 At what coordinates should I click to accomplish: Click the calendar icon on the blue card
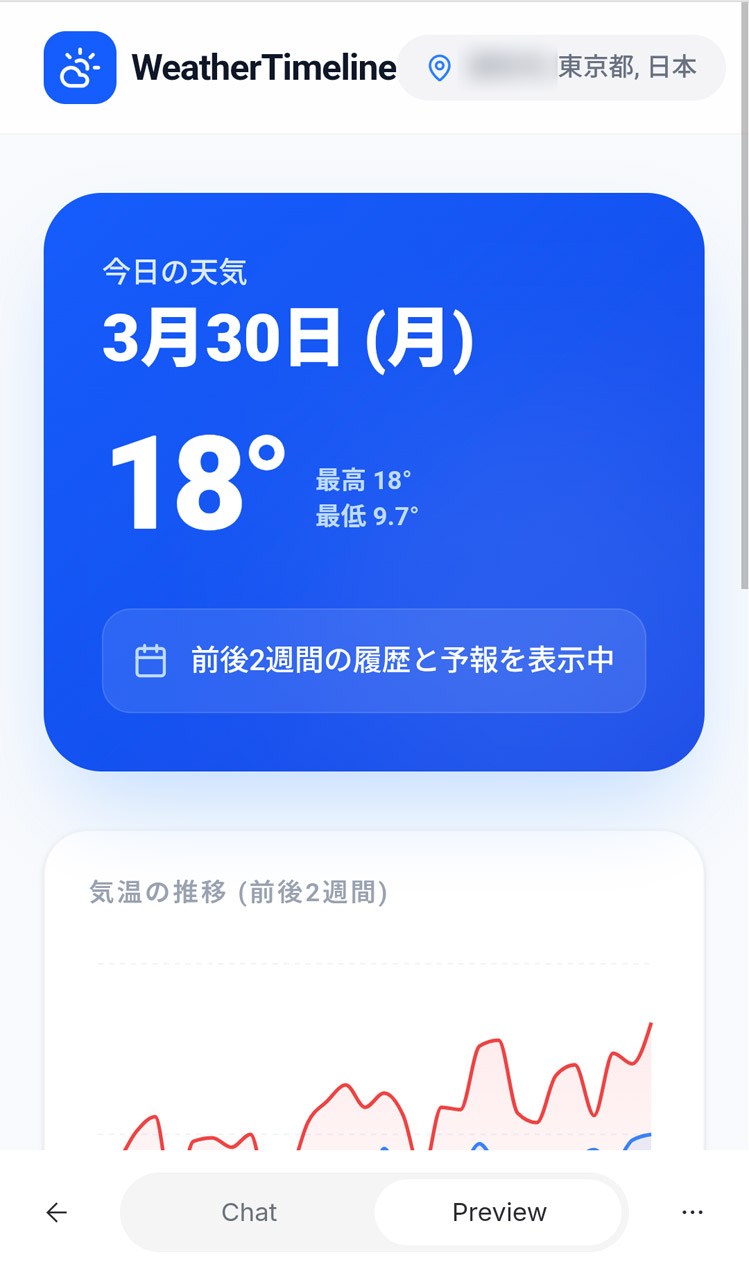(150, 660)
